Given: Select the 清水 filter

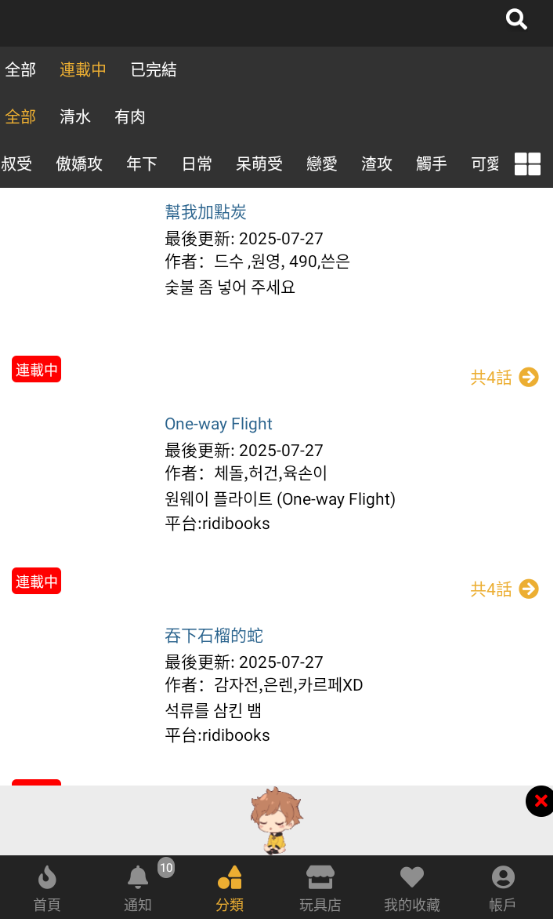Looking at the screenshot, I should (x=75, y=117).
